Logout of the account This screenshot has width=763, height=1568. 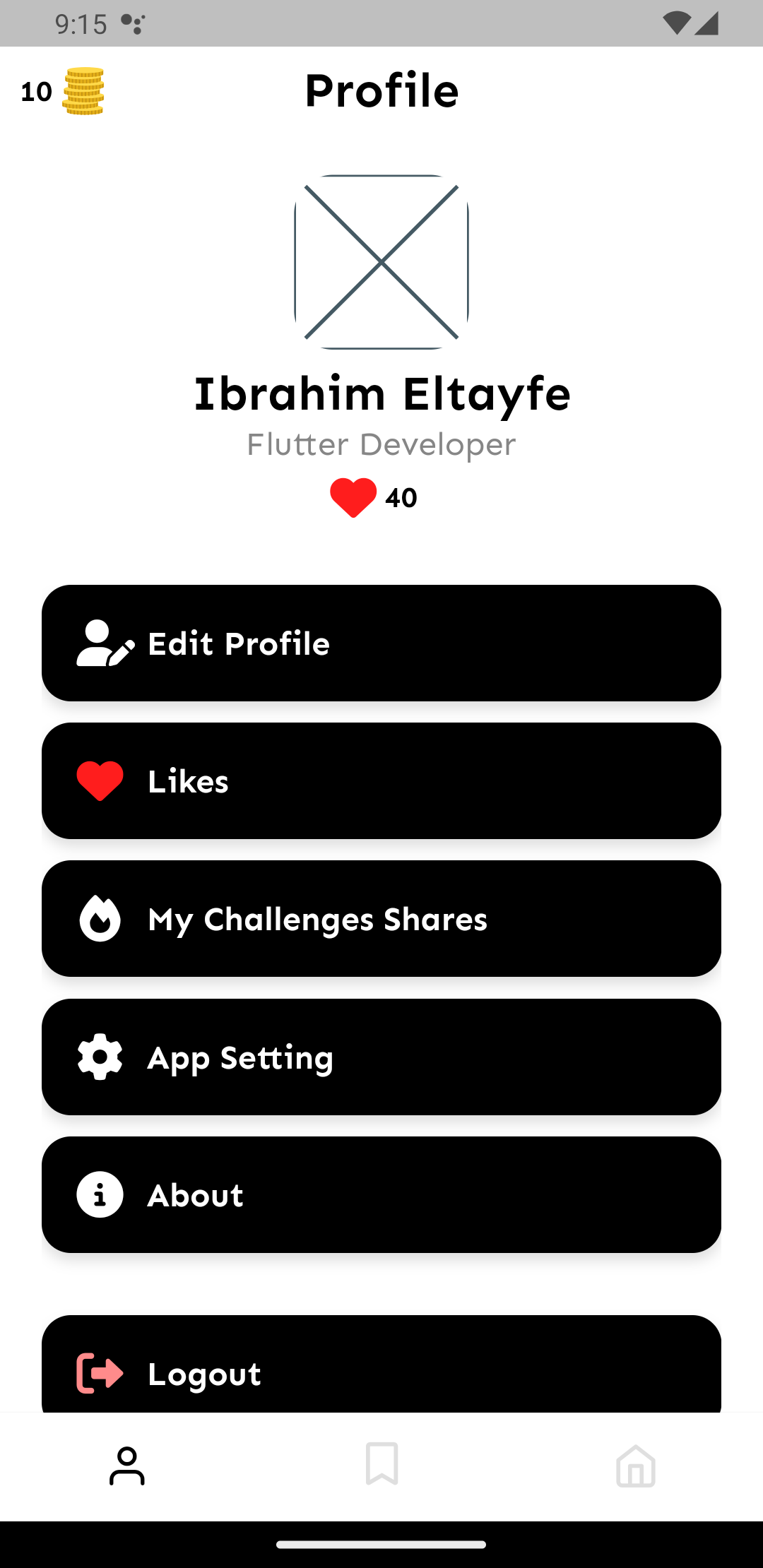pyautogui.click(x=381, y=1372)
